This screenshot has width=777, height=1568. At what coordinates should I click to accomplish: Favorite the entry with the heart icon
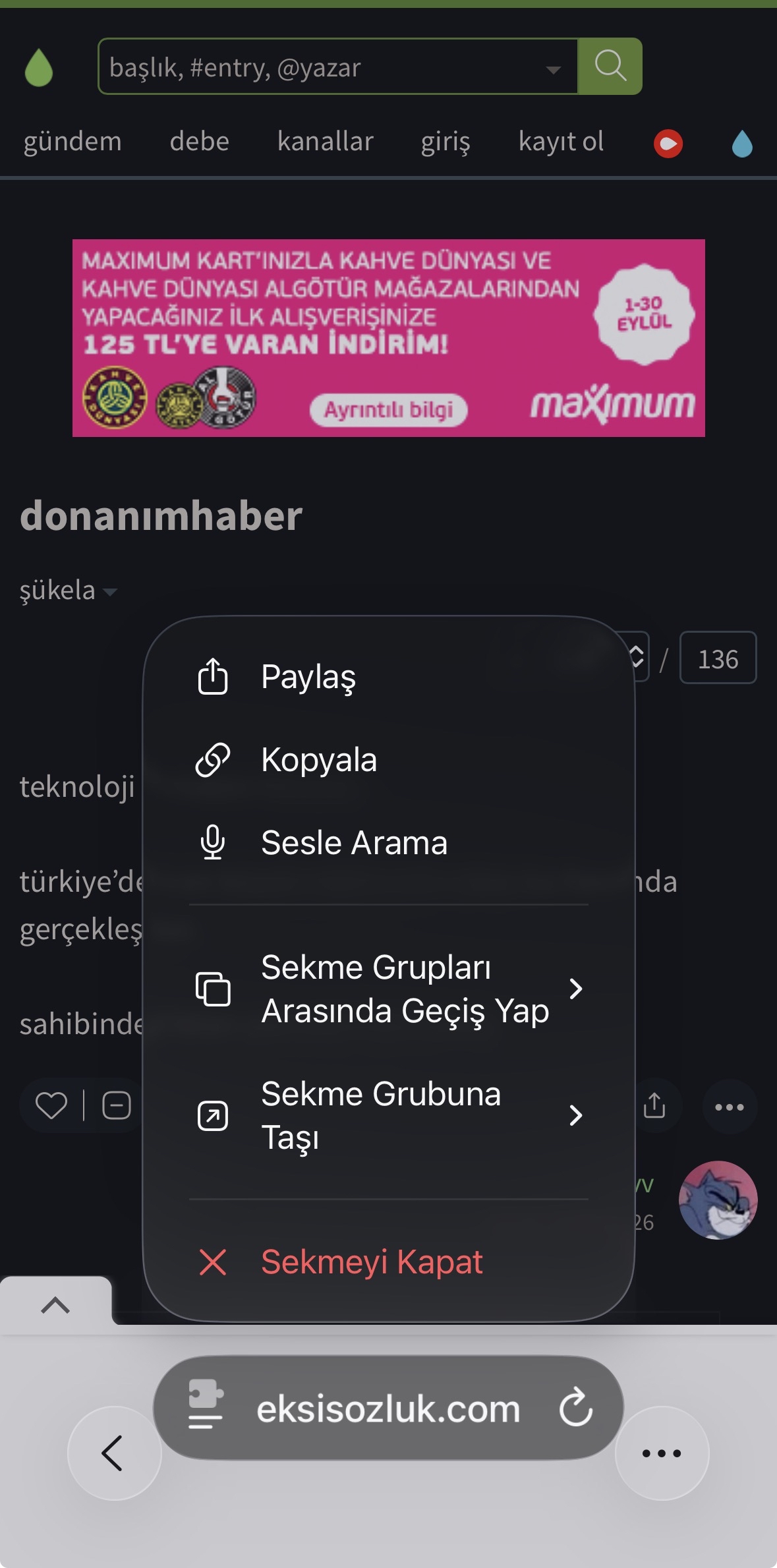[x=51, y=1105]
